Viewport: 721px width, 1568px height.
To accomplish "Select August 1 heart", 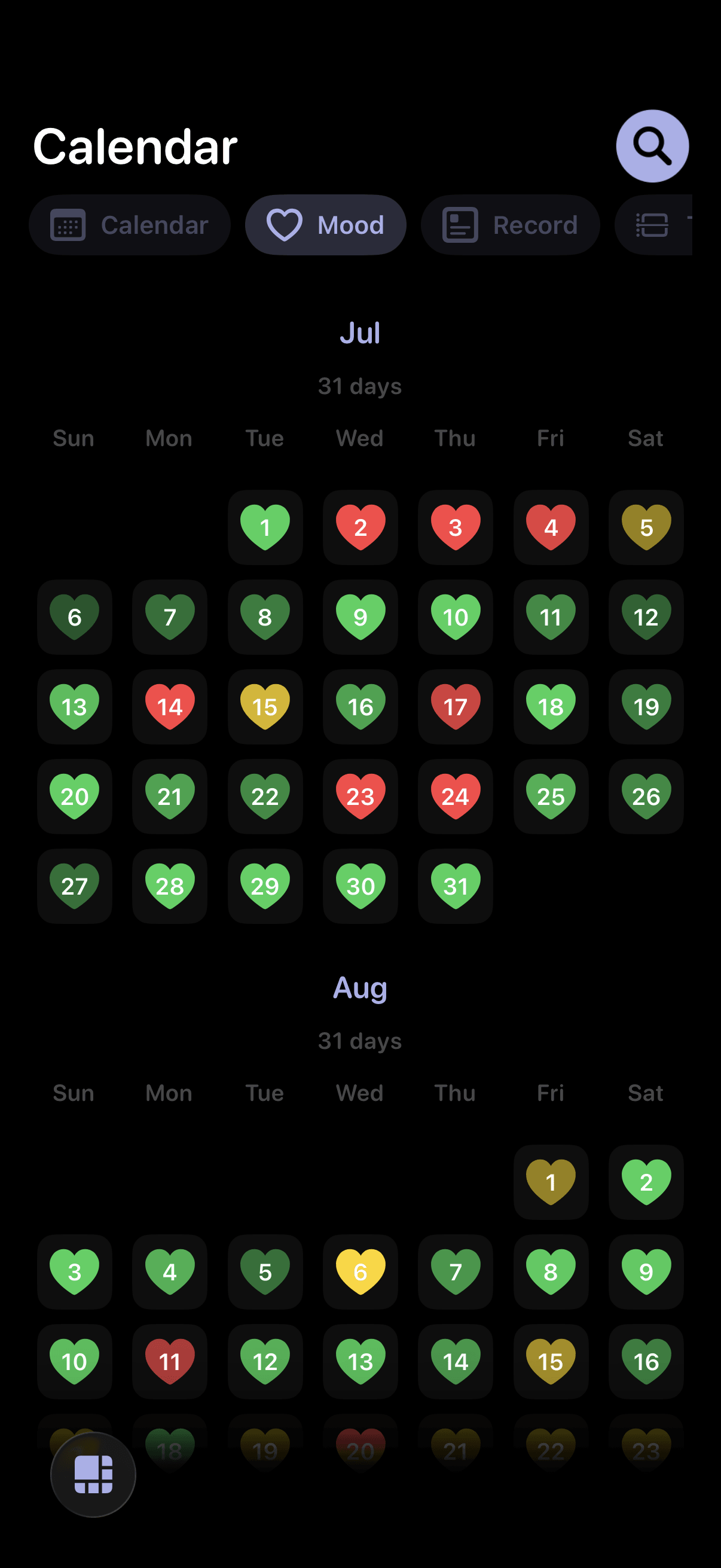I will click(x=551, y=1182).
